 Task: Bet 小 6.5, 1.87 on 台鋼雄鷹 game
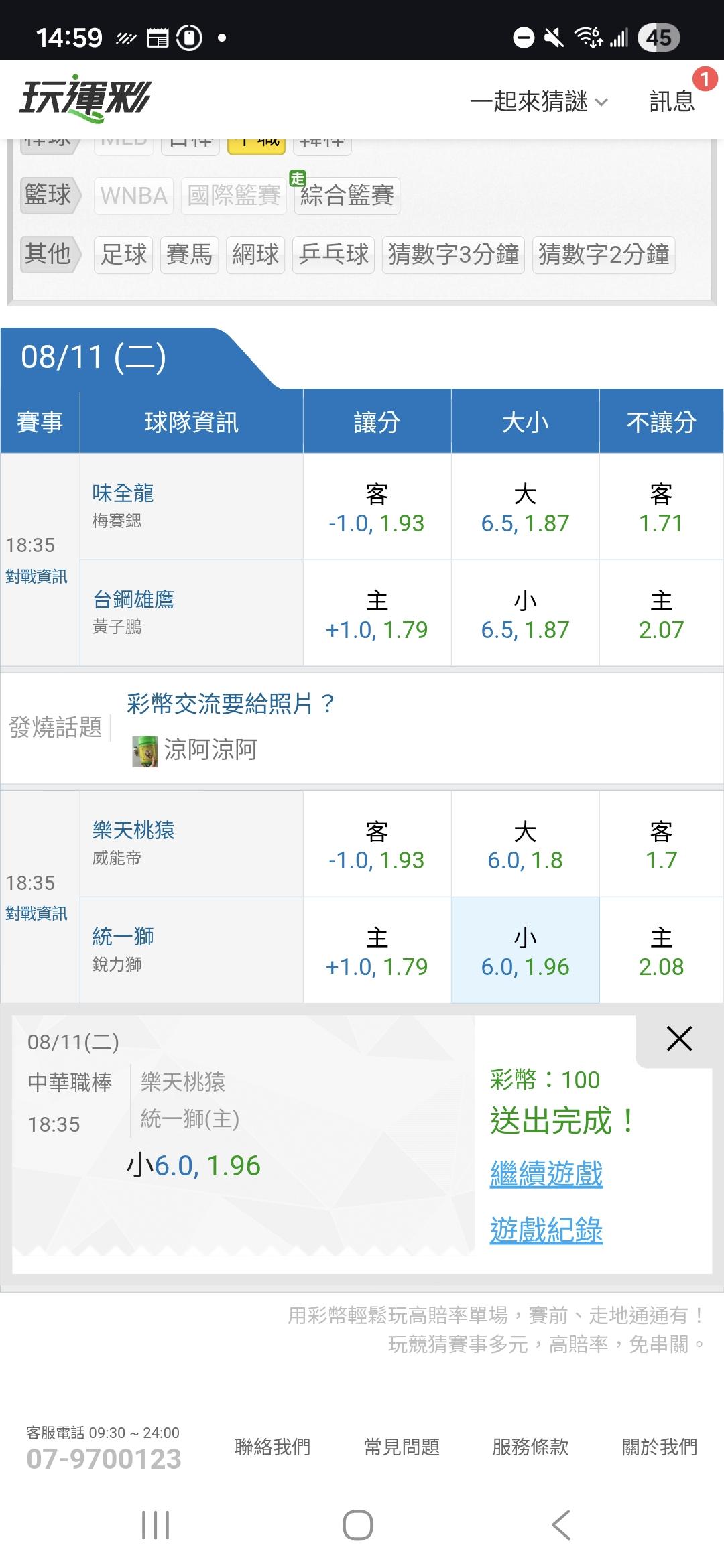(x=525, y=613)
